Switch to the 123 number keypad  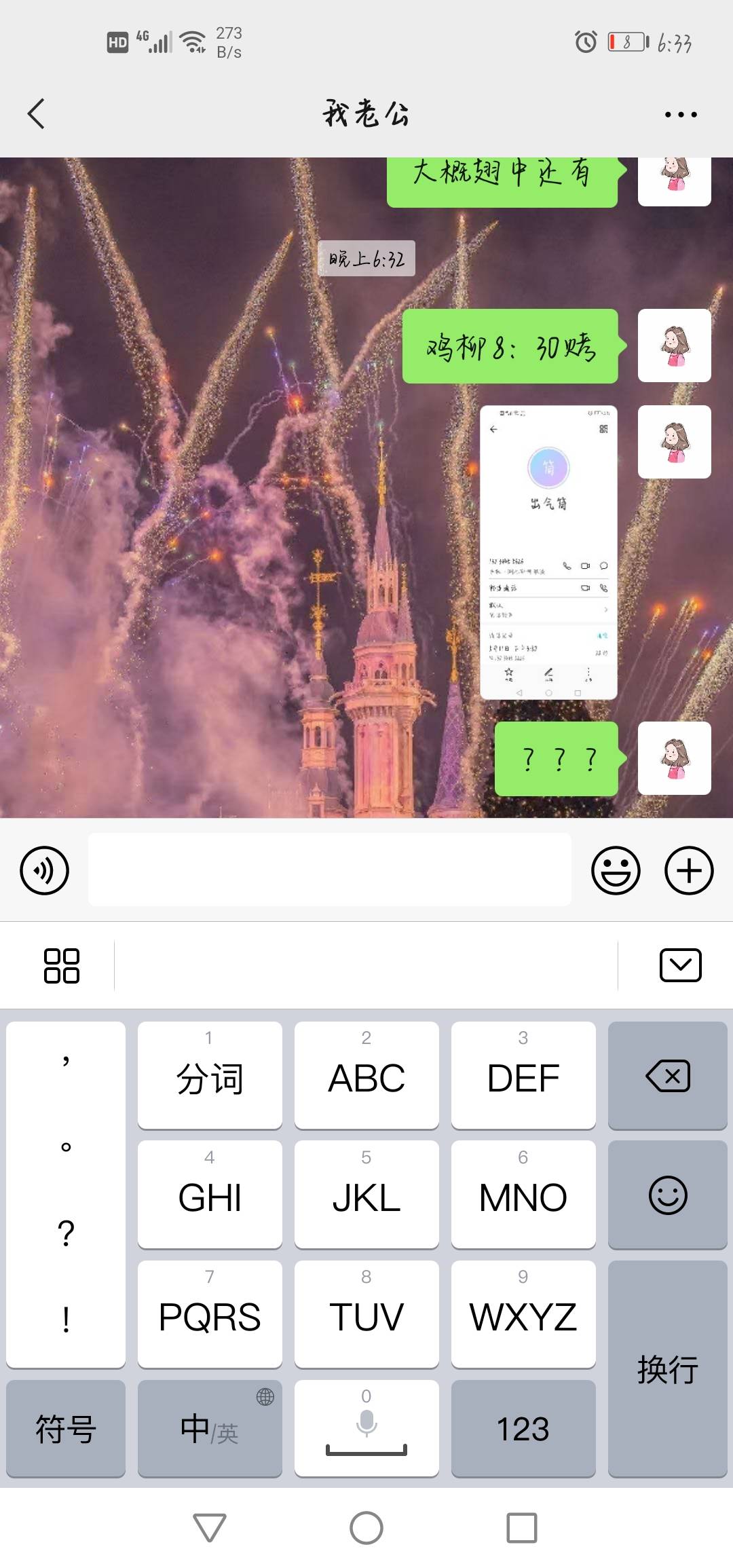pos(523,1429)
